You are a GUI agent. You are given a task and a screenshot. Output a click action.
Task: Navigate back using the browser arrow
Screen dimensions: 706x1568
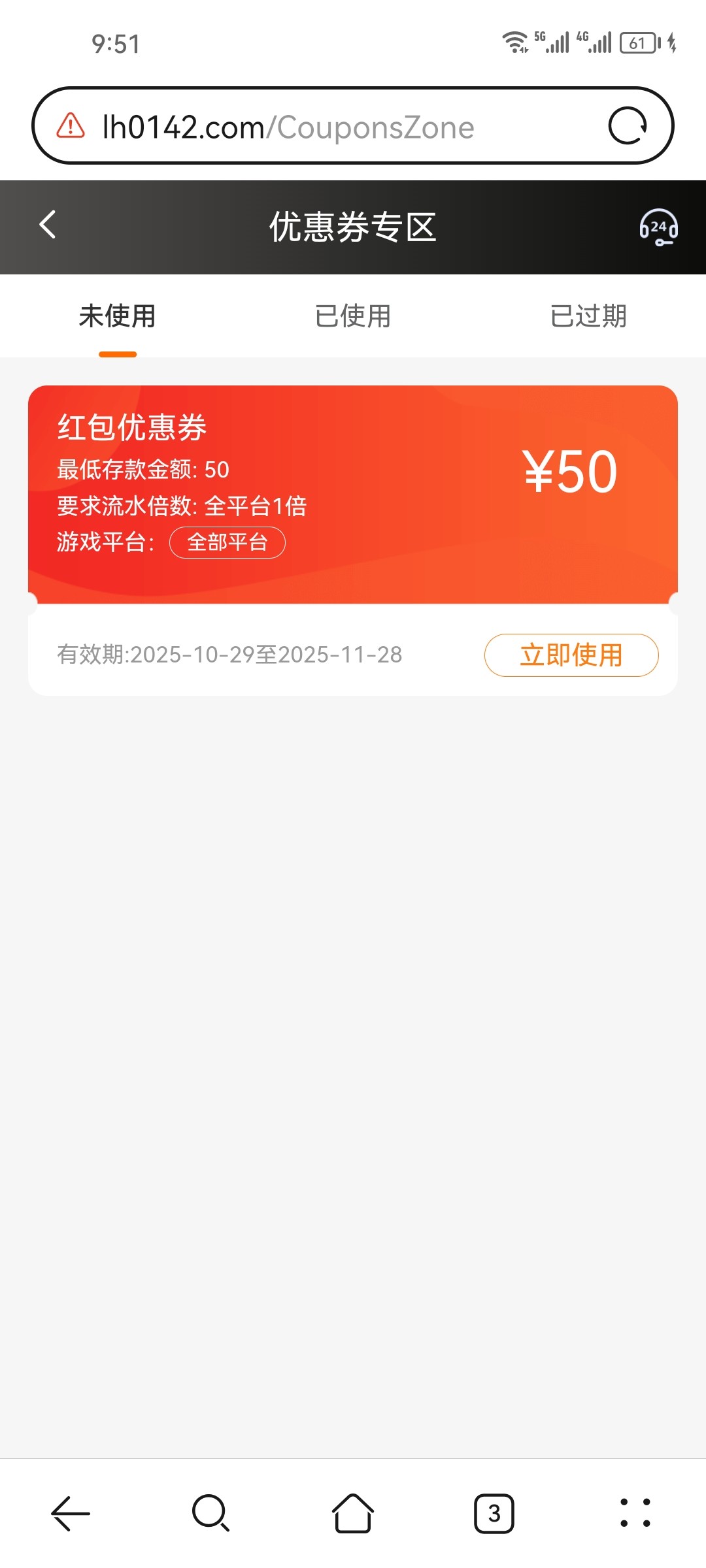click(71, 1513)
